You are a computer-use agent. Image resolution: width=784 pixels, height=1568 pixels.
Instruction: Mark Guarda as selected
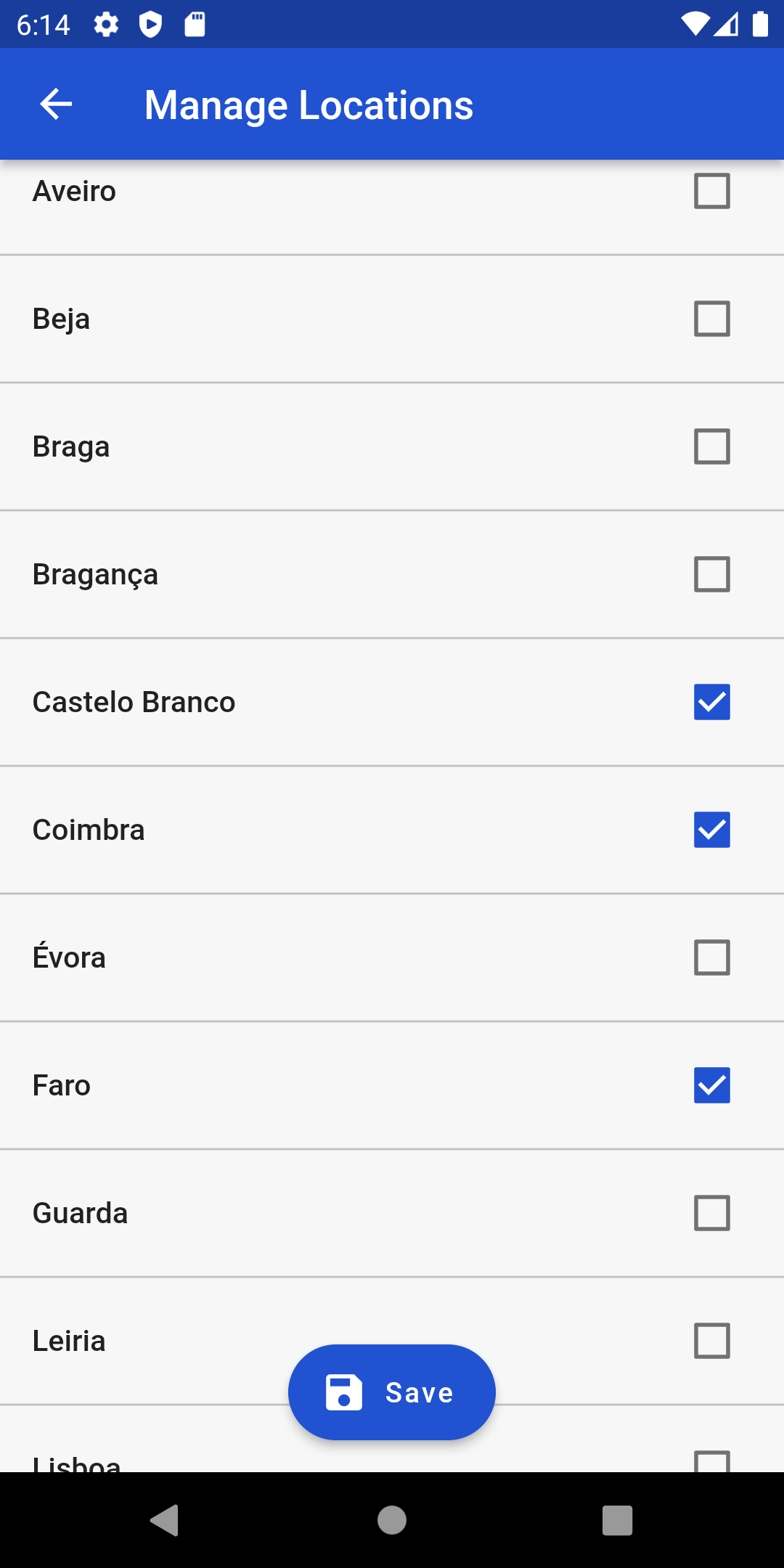[x=711, y=1213]
